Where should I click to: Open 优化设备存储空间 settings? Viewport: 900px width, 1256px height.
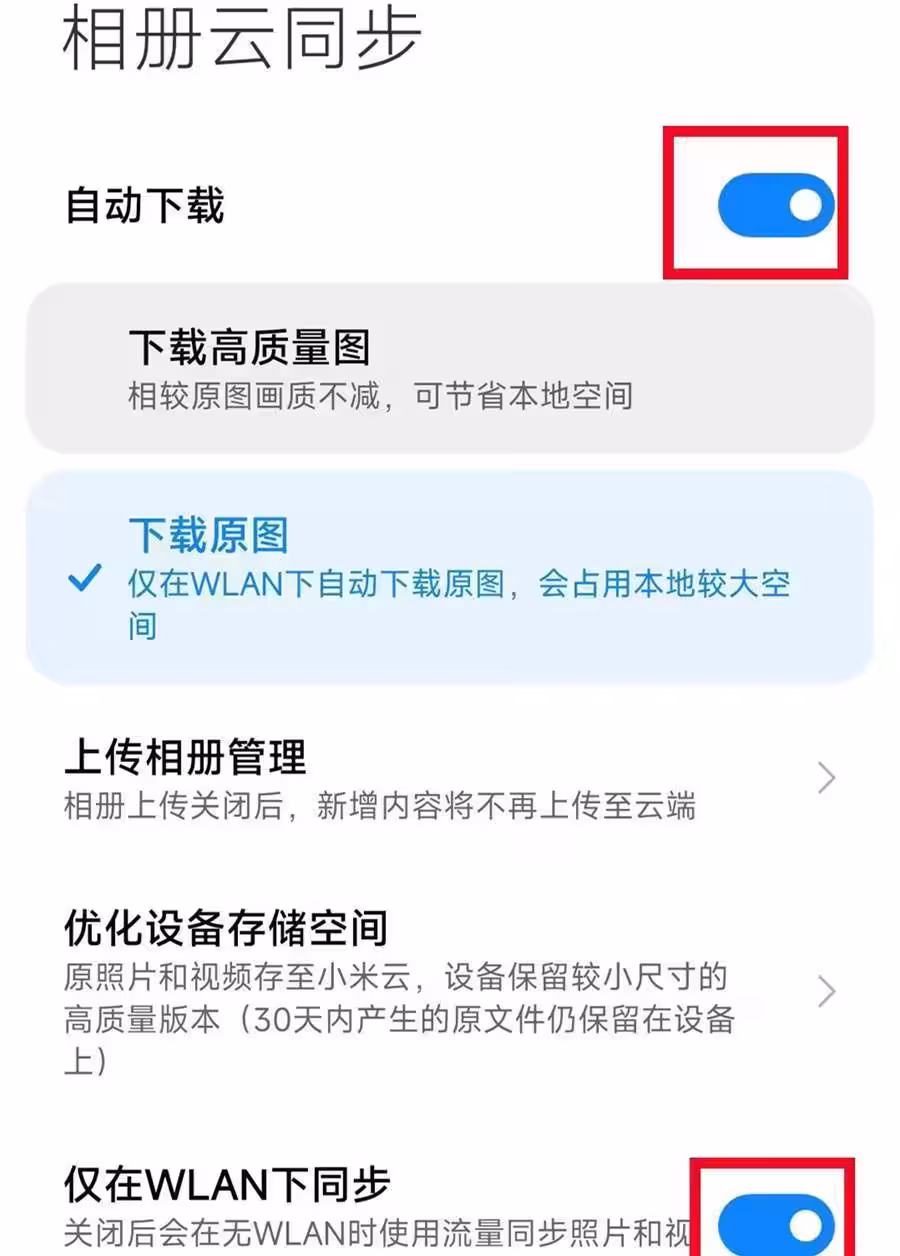[450, 991]
